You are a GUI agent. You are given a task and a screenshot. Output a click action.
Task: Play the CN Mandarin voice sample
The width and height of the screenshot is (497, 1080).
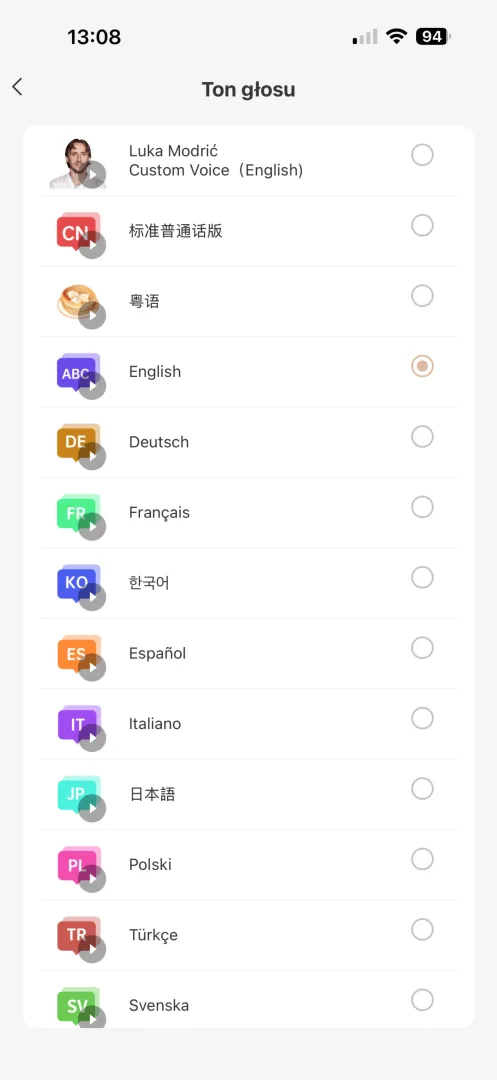tap(92, 245)
